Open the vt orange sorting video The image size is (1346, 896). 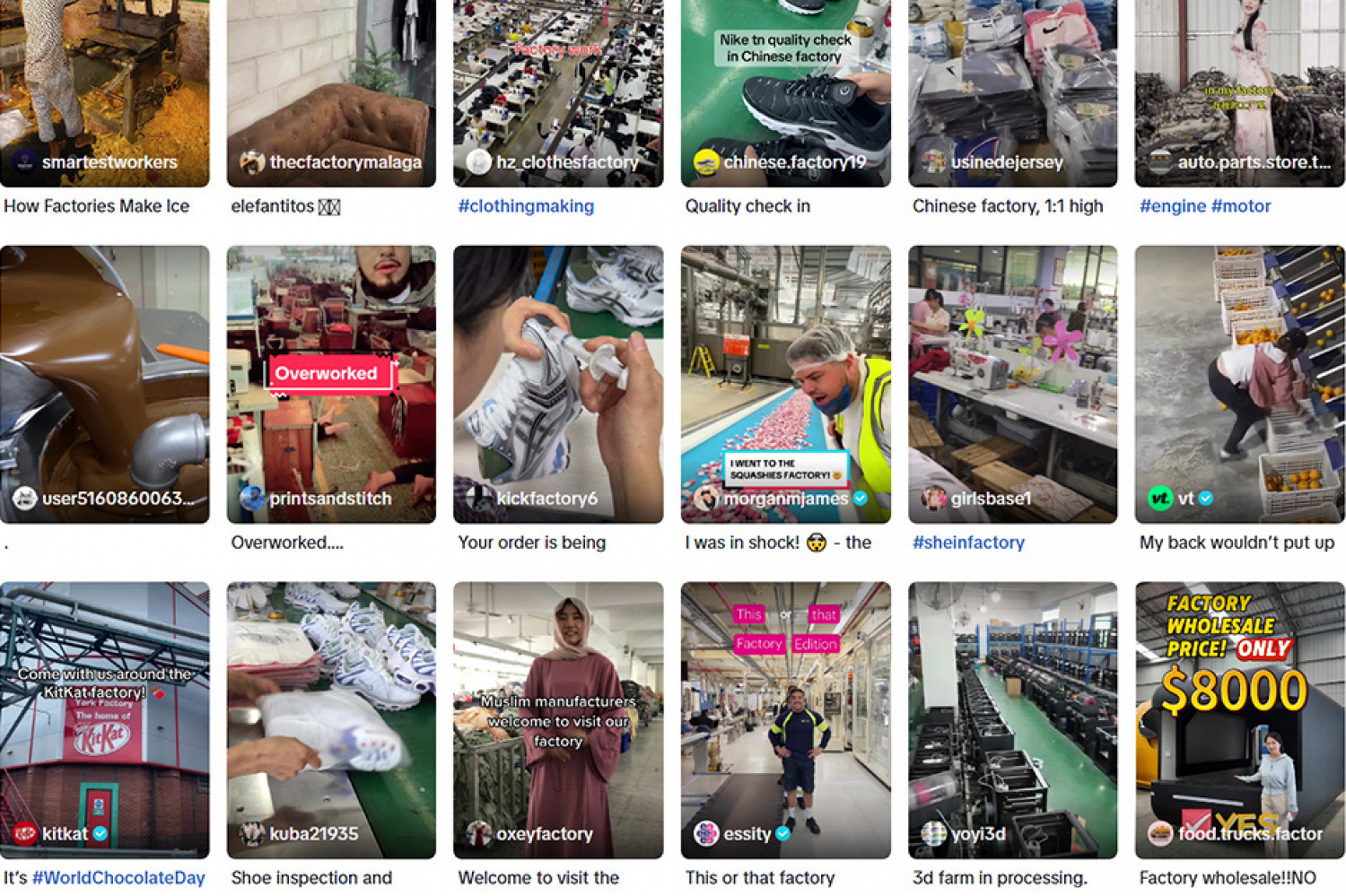point(1239,384)
